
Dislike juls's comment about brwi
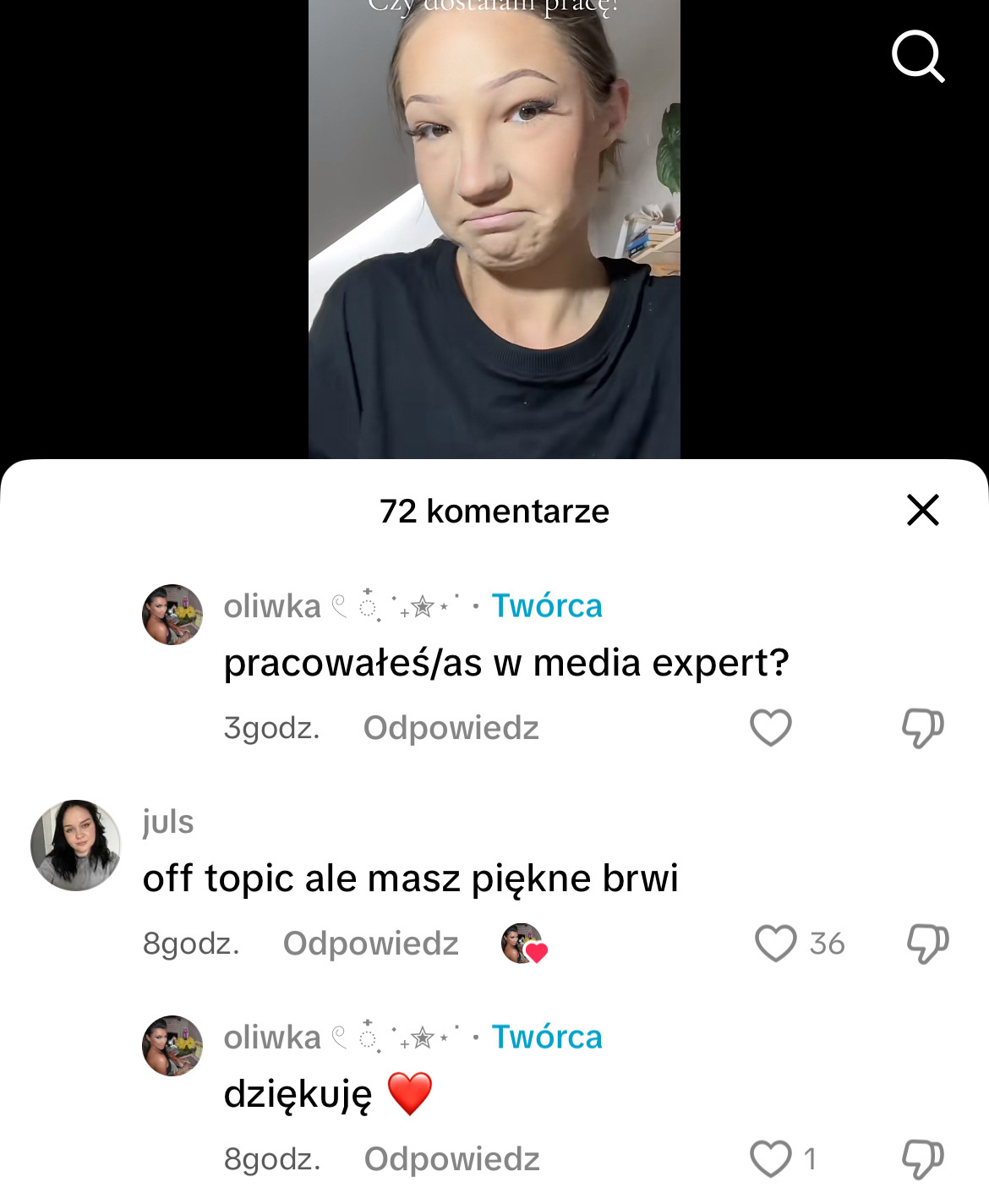(927, 944)
